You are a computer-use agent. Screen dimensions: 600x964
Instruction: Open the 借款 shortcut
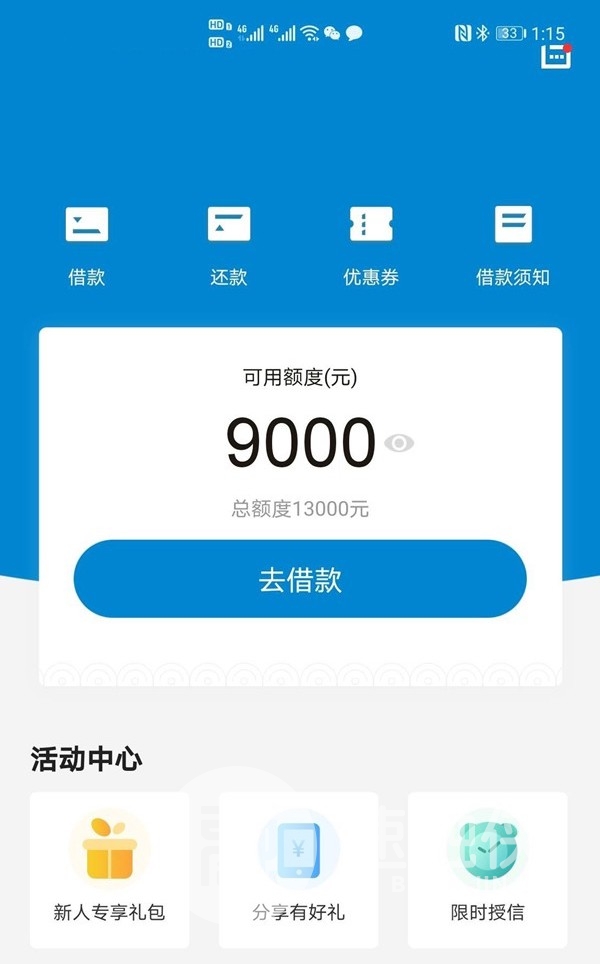(x=87, y=247)
